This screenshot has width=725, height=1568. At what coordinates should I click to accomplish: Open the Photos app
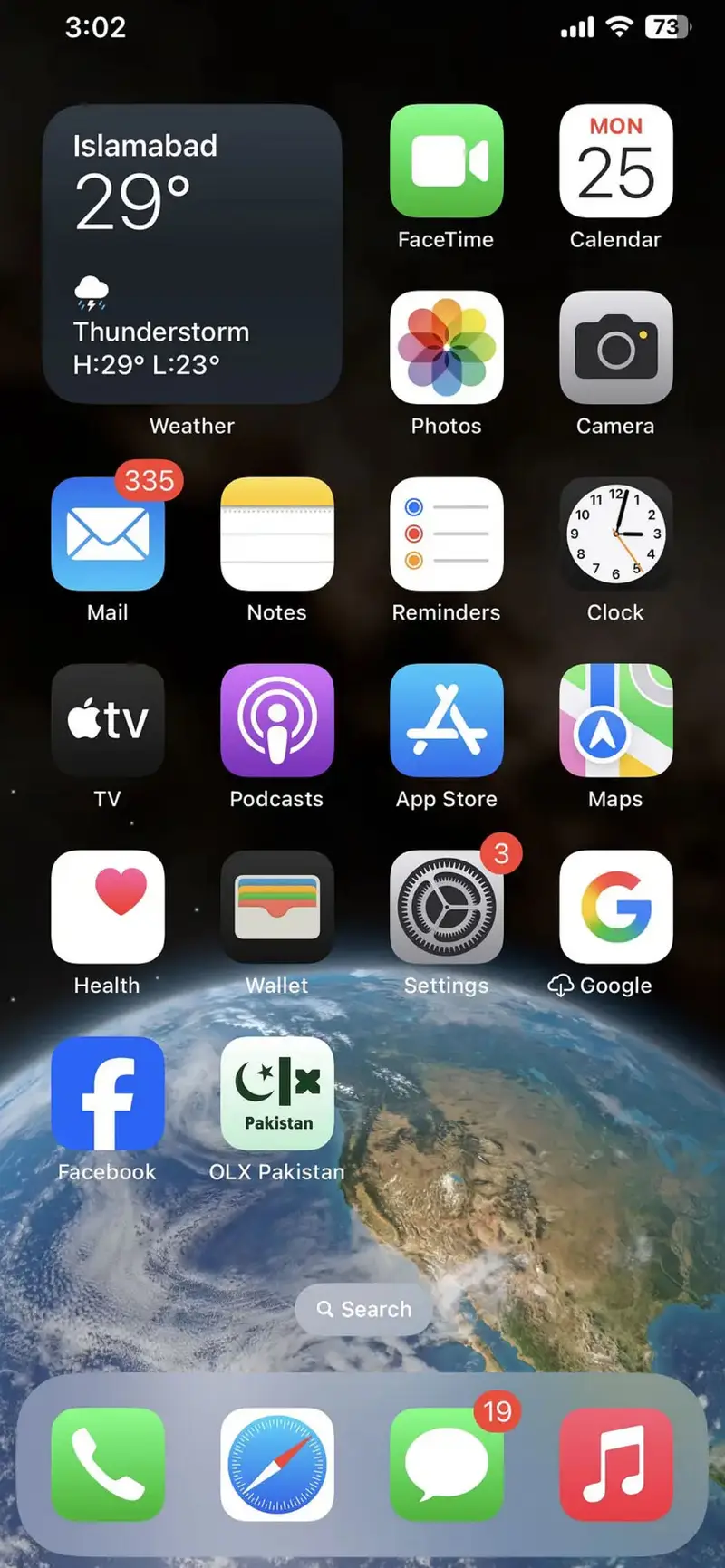click(x=446, y=348)
